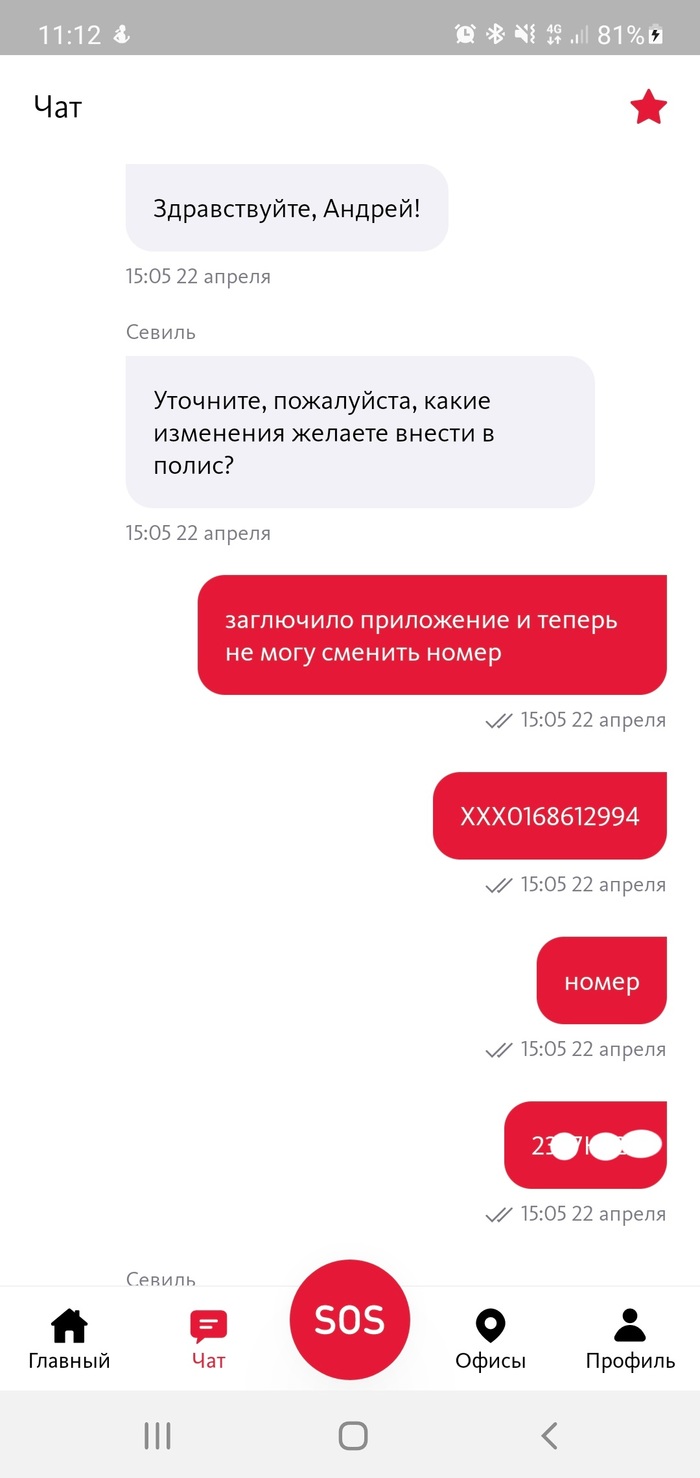The height and width of the screenshot is (1478, 700).
Task: Open the Профиль tab
Action: tap(630, 1338)
